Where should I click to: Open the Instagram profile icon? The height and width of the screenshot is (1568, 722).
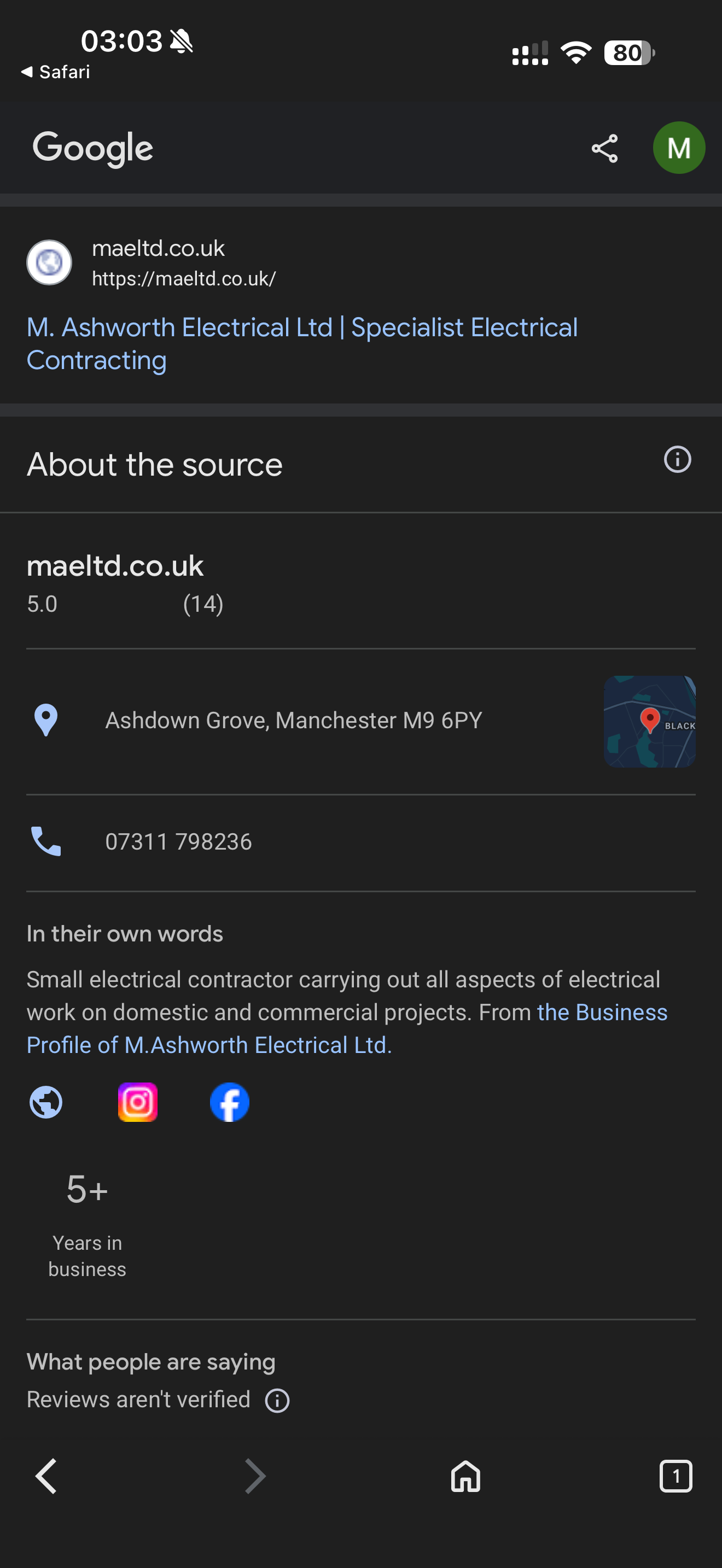pyautogui.click(x=138, y=1102)
